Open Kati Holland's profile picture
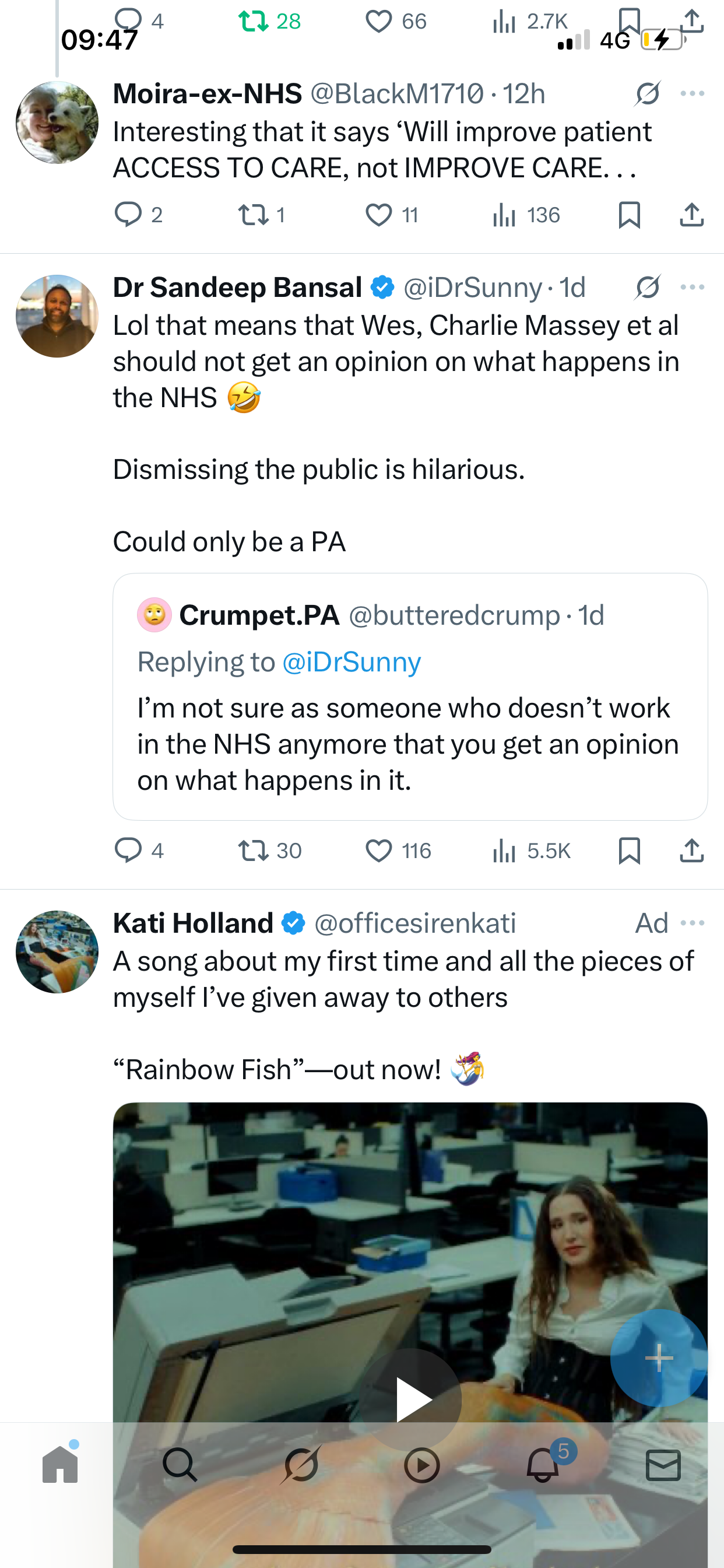 point(57,951)
